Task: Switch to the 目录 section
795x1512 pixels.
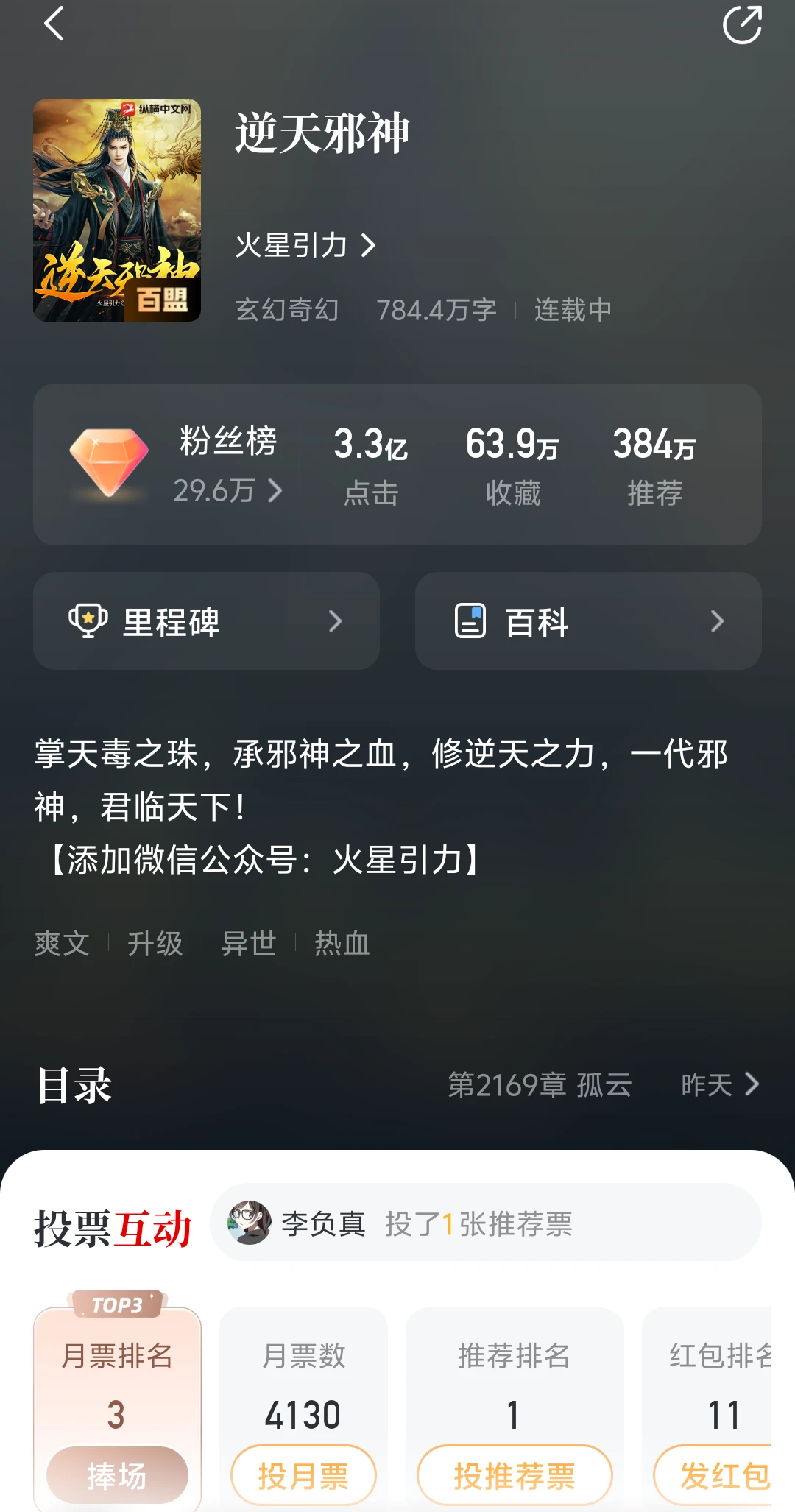Action: pos(76,1084)
